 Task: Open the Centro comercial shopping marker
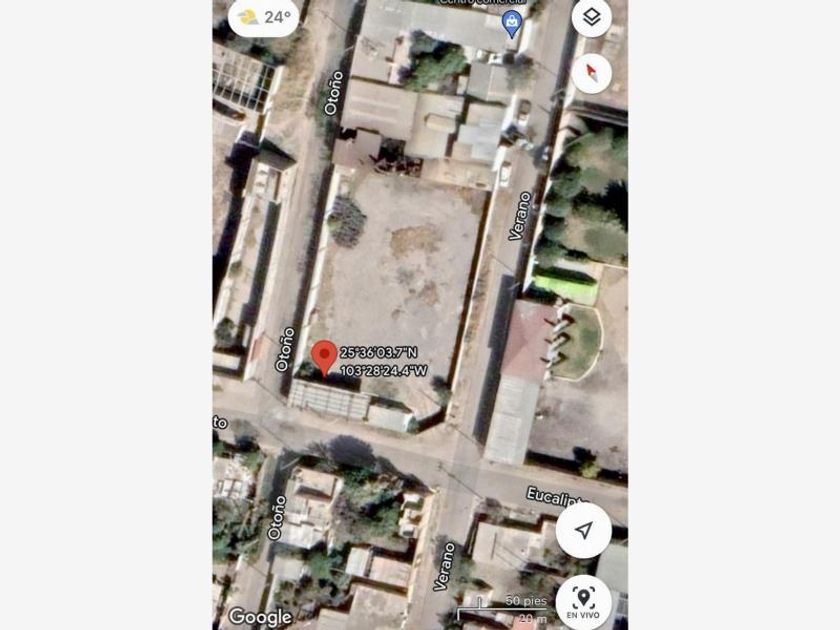(x=512, y=23)
